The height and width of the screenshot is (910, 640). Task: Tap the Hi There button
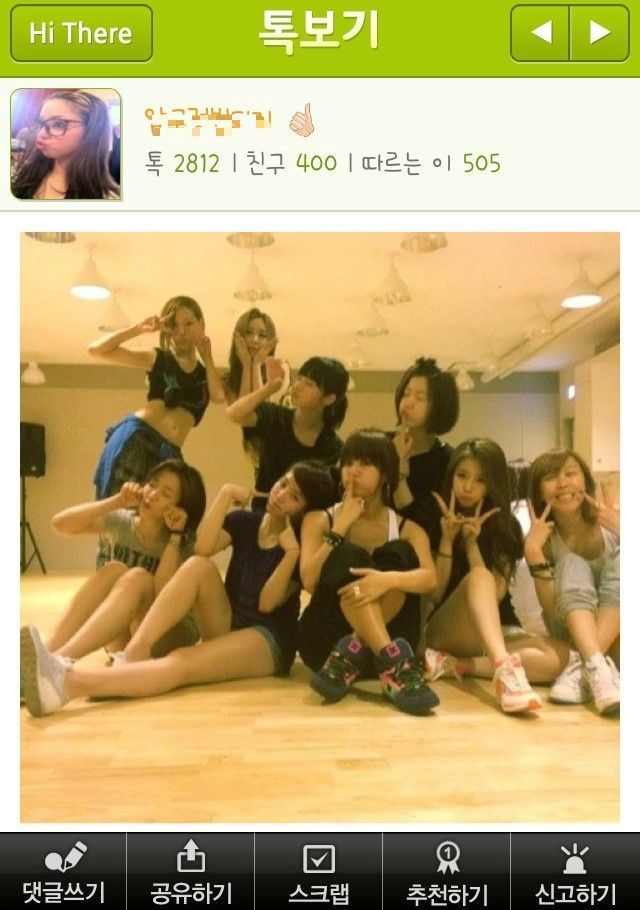81,33
